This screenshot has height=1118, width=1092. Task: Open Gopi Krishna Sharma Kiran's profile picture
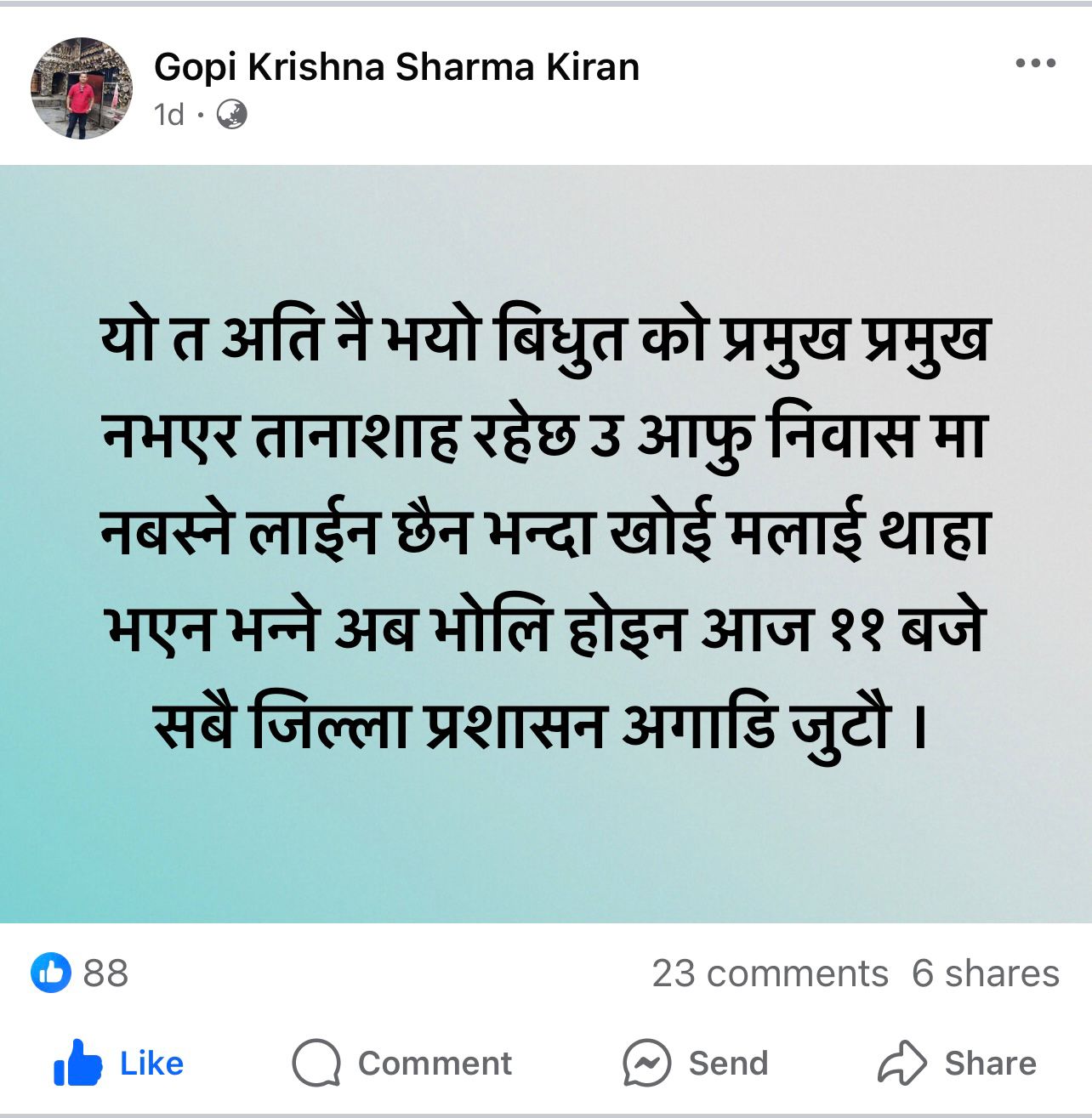click(x=82, y=88)
